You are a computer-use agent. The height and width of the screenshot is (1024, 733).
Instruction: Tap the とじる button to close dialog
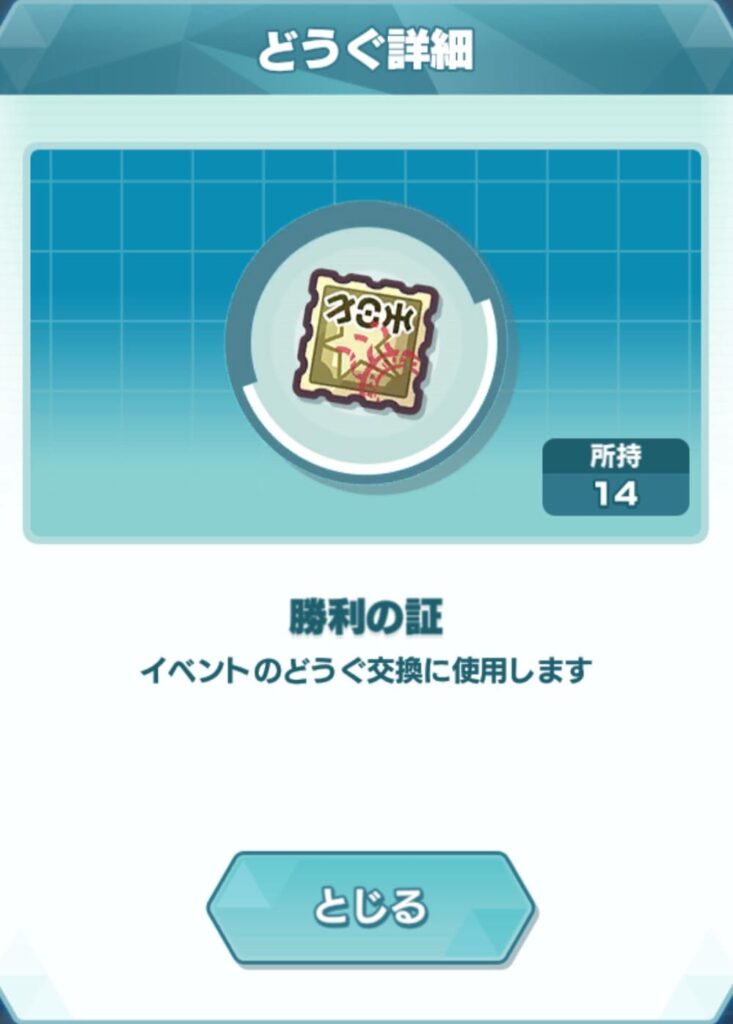pyautogui.click(x=370, y=907)
